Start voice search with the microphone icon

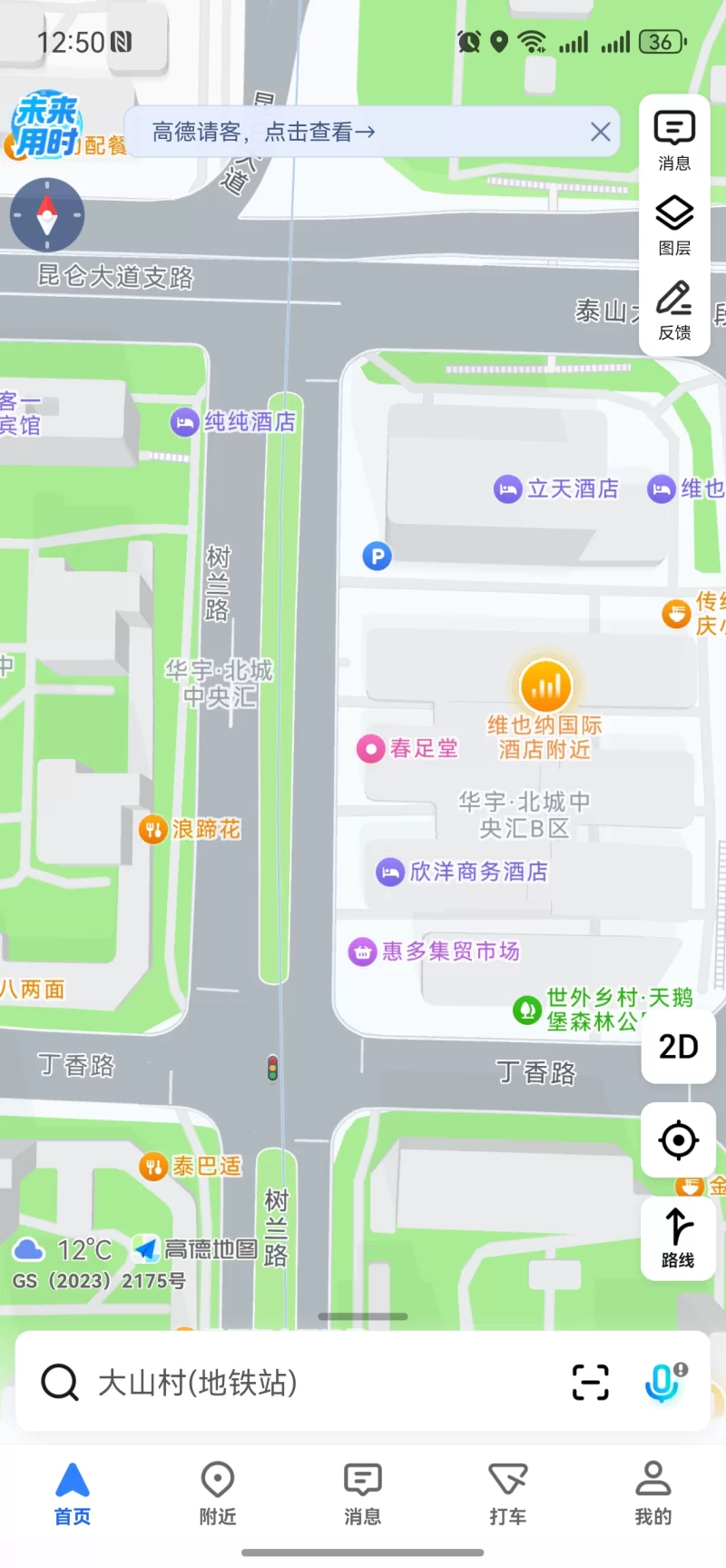click(662, 1382)
